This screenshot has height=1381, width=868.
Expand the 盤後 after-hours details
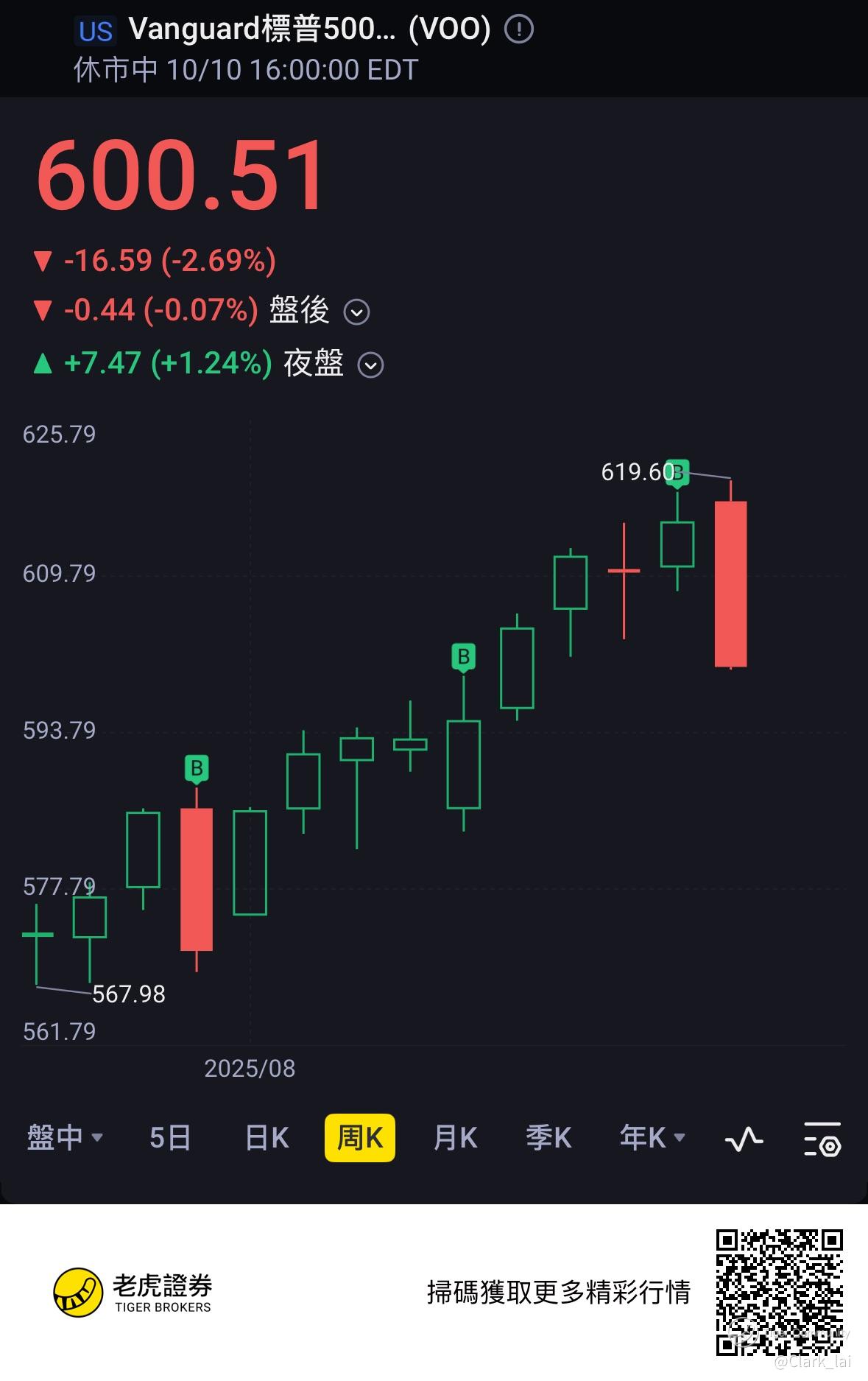tap(357, 312)
